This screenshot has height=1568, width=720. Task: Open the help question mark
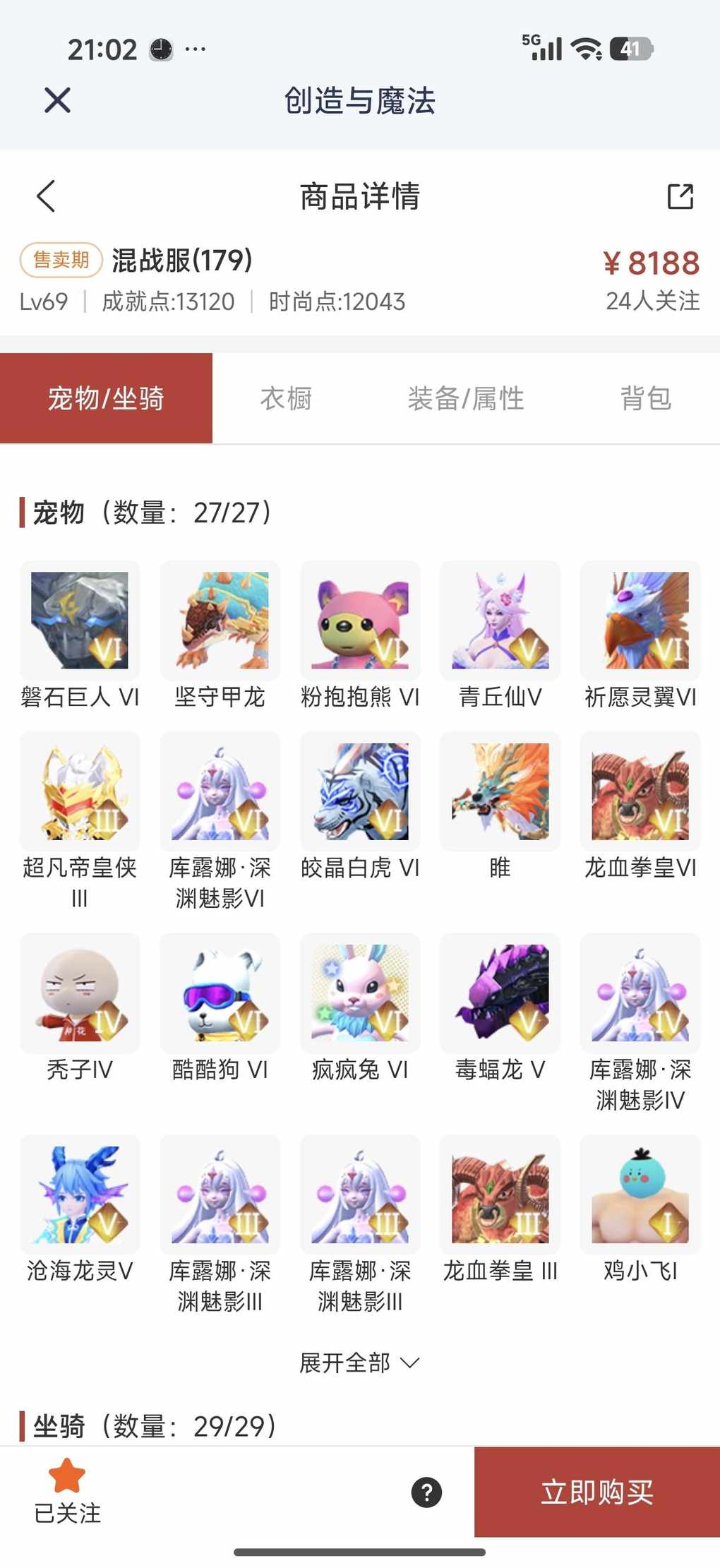point(426,1492)
